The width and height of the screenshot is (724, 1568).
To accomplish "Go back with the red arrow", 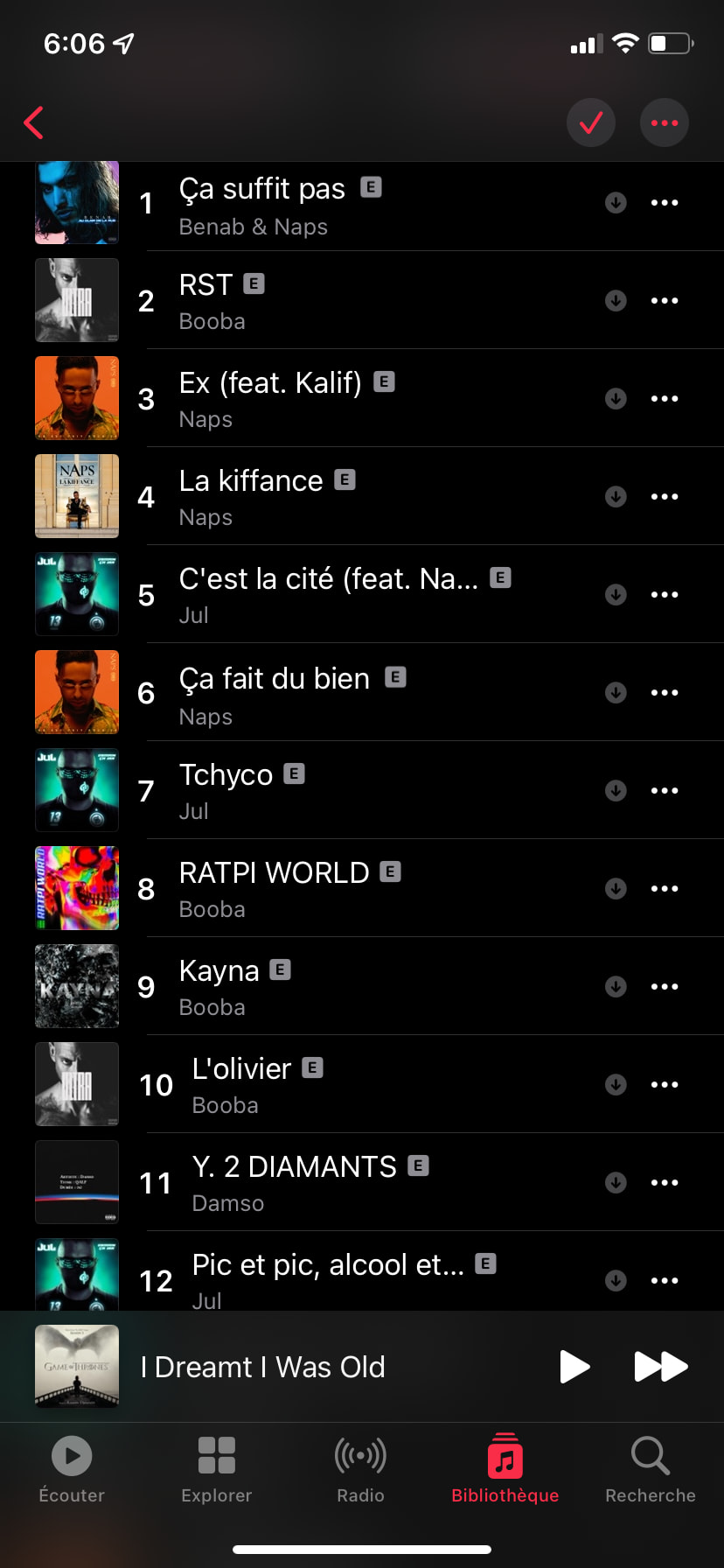I will pos(34,123).
